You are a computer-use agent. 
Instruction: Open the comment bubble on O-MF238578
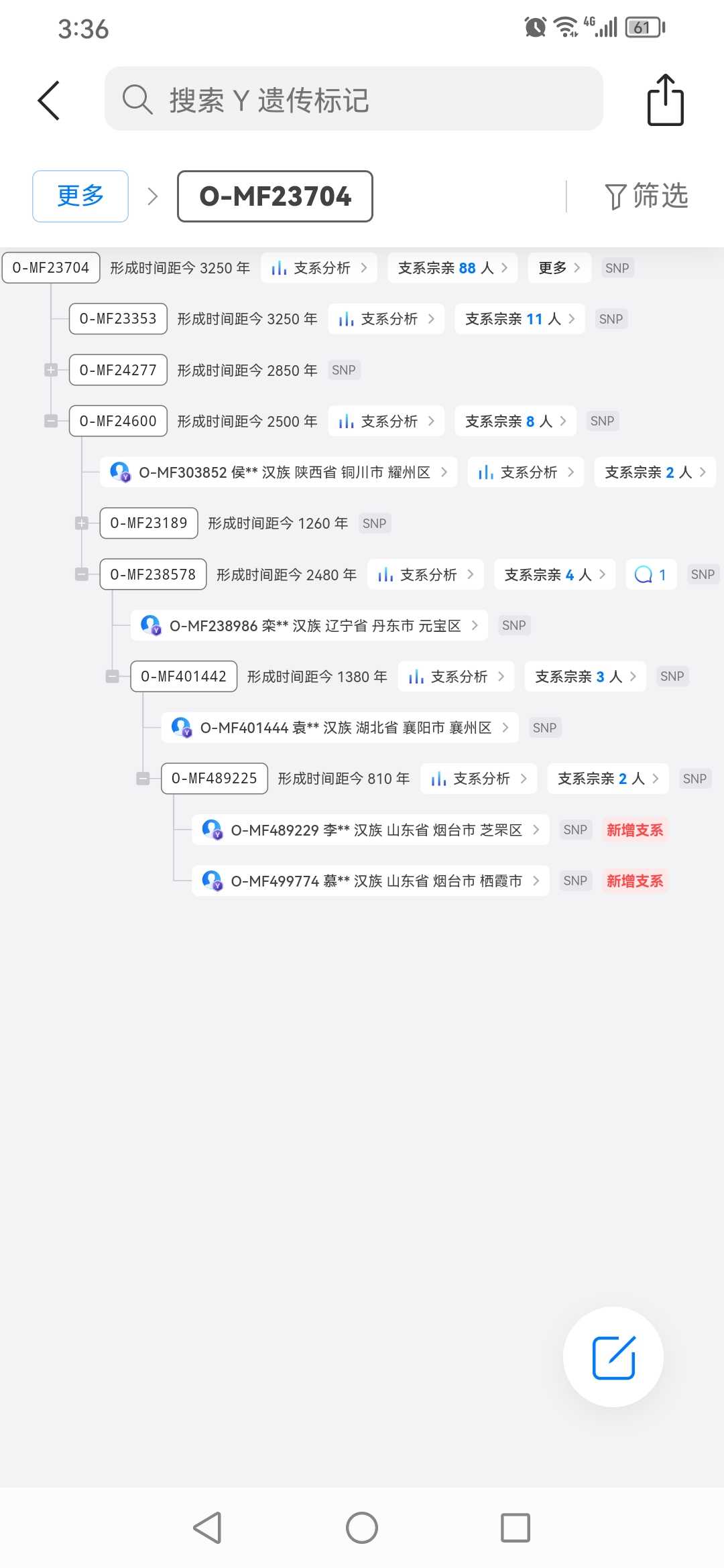(x=650, y=574)
